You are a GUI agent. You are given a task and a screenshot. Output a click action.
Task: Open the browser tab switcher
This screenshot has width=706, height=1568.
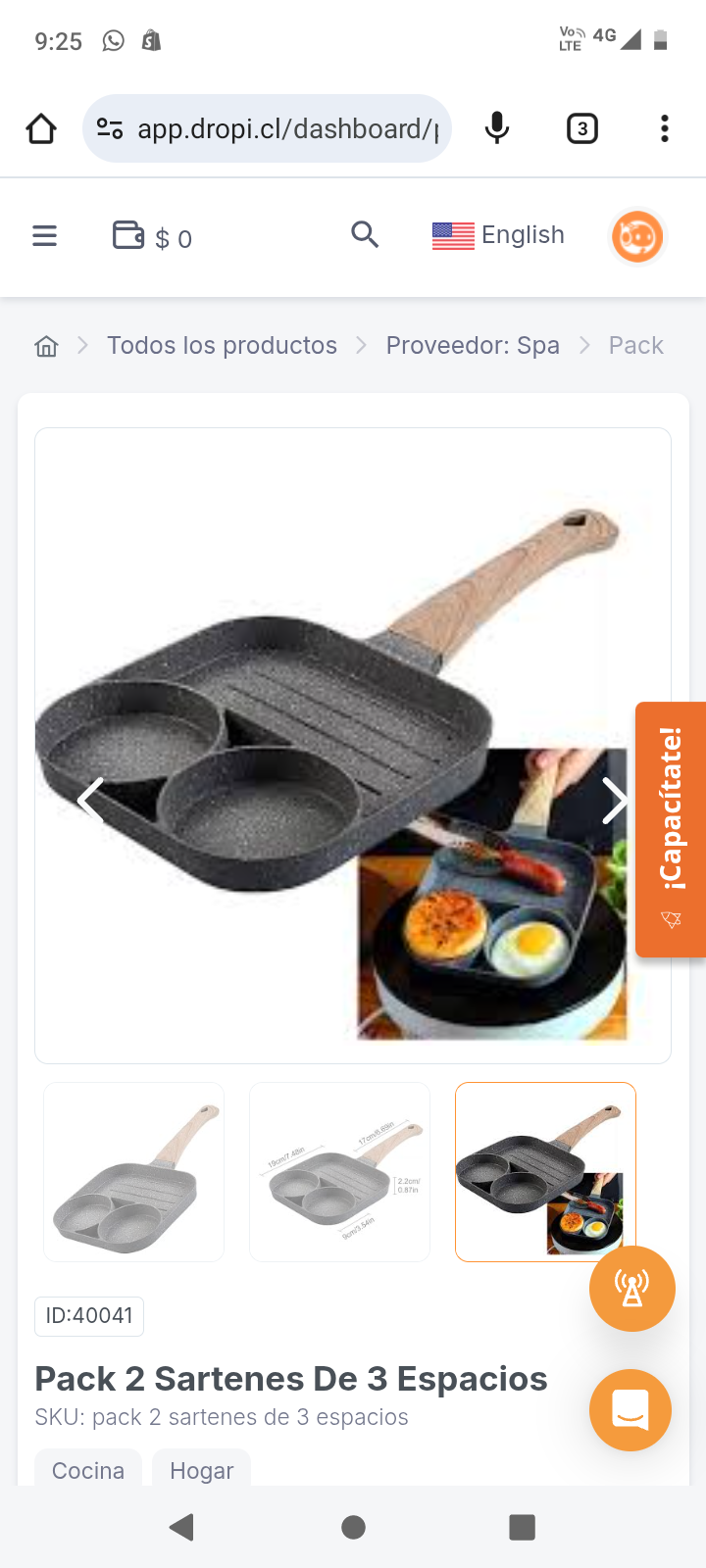point(582,128)
